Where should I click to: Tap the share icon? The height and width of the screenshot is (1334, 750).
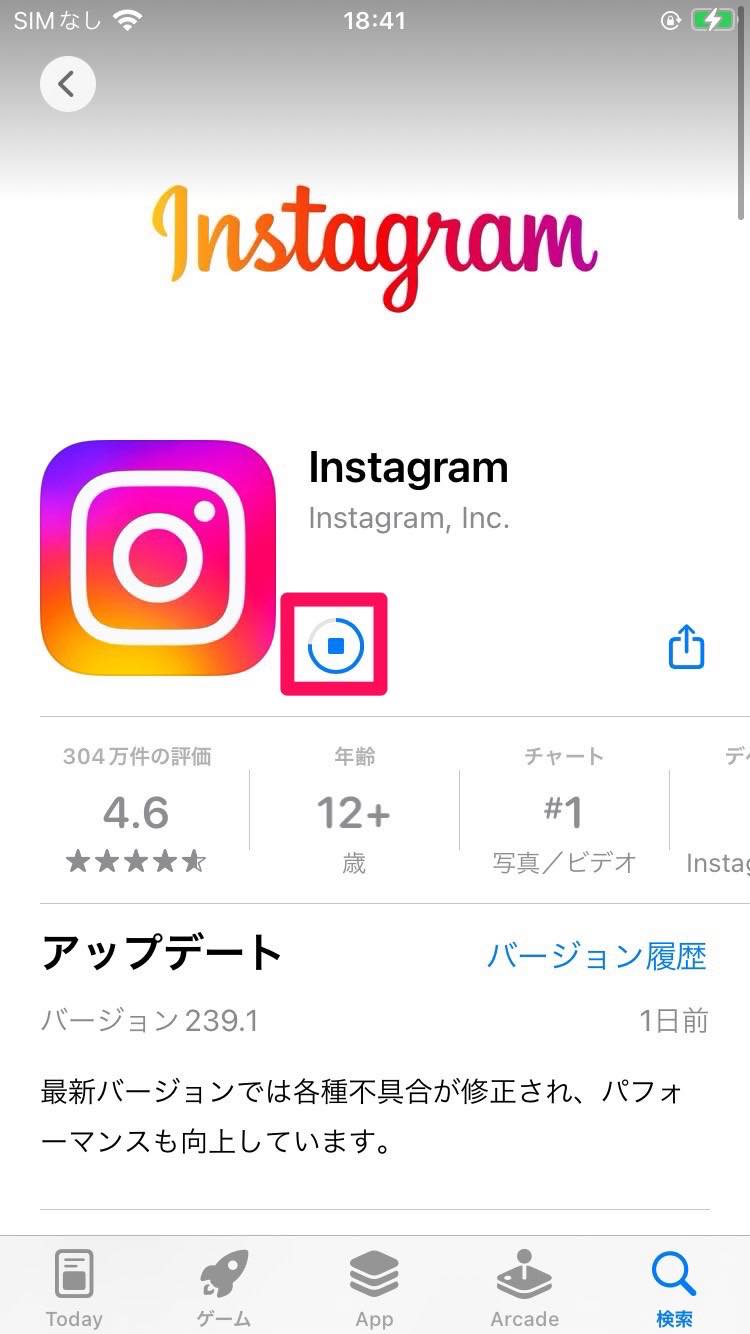pos(686,646)
